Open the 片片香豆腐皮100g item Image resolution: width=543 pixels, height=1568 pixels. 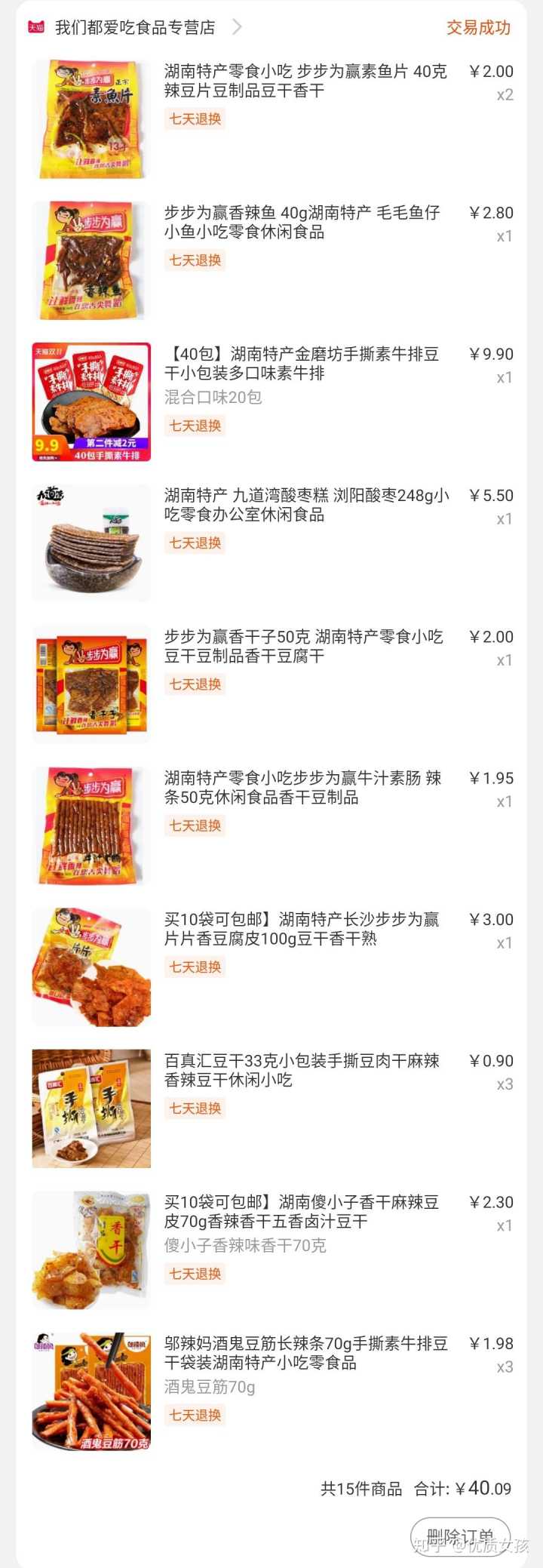[x=302, y=929]
